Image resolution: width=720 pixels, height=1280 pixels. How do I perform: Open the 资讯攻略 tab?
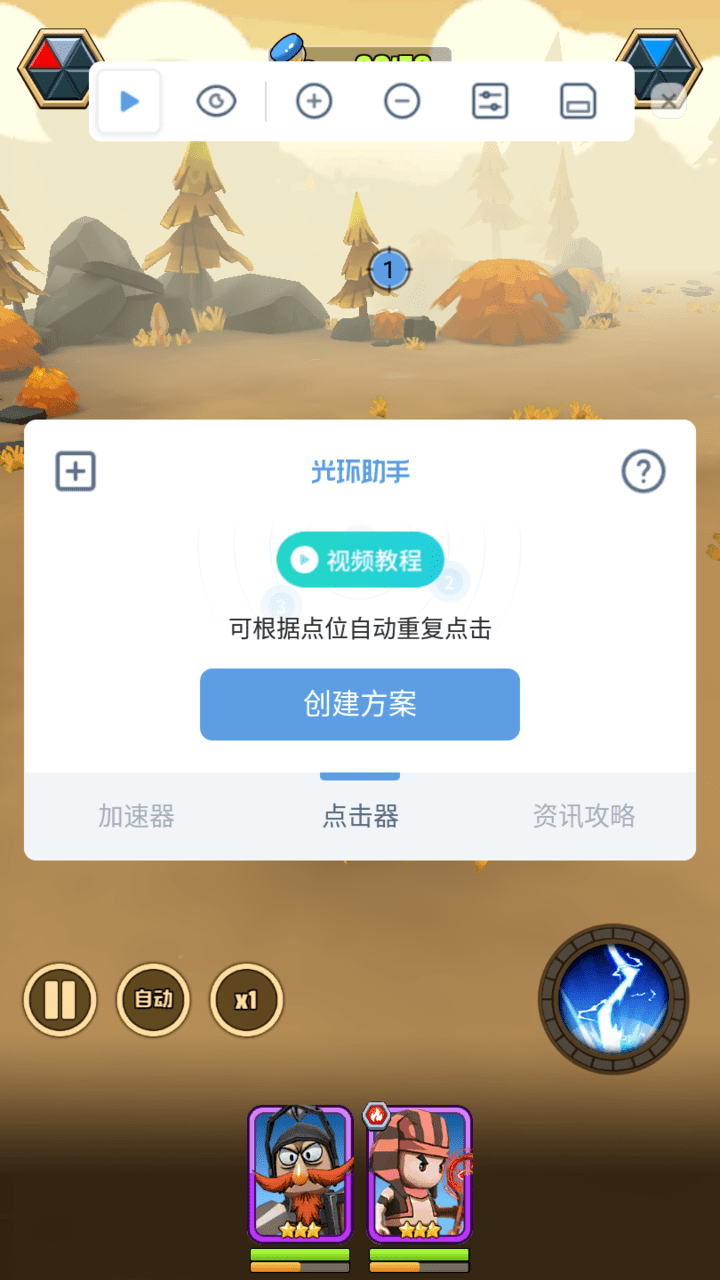(584, 816)
